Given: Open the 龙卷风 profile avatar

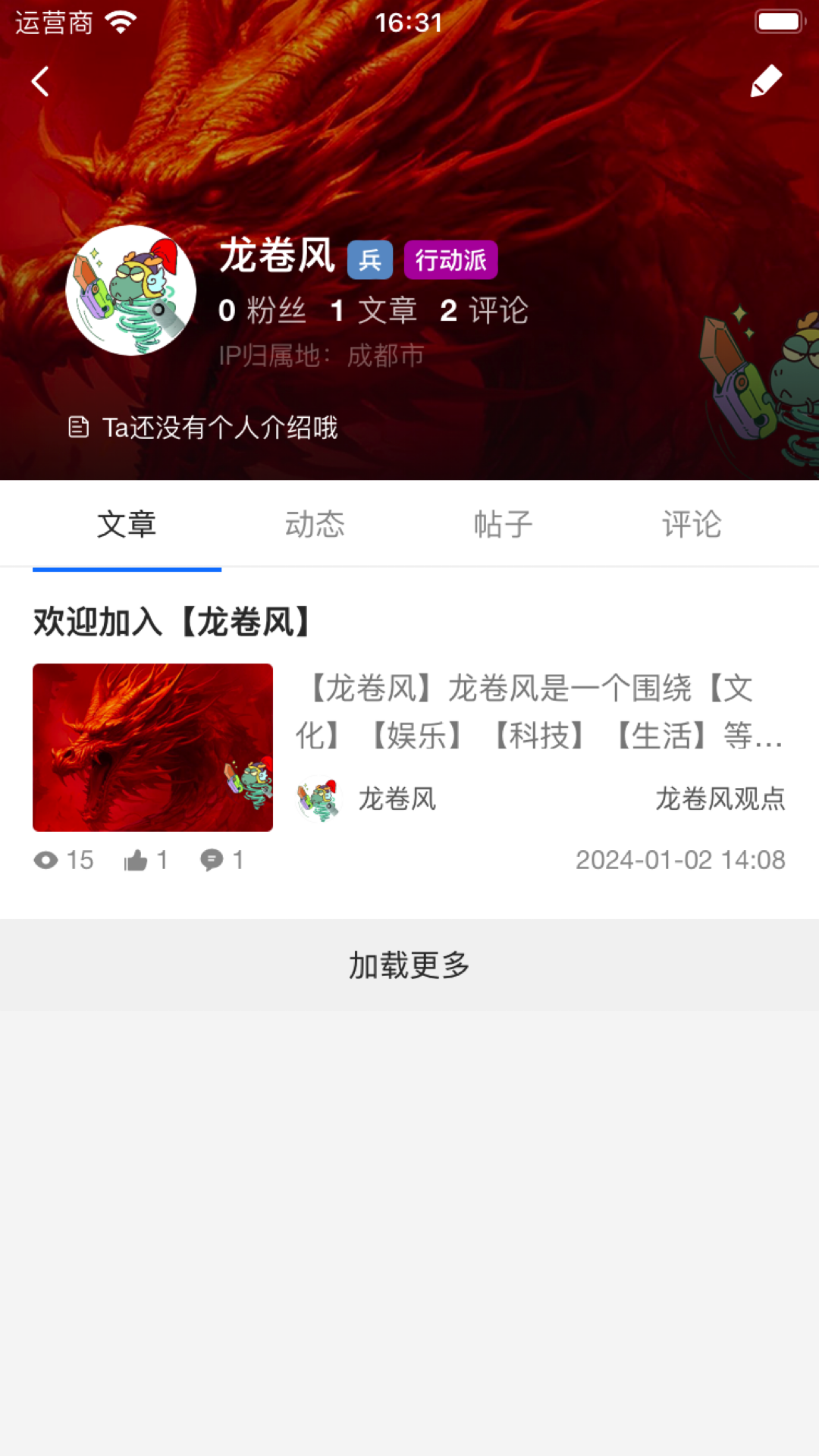Looking at the screenshot, I should (x=131, y=290).
